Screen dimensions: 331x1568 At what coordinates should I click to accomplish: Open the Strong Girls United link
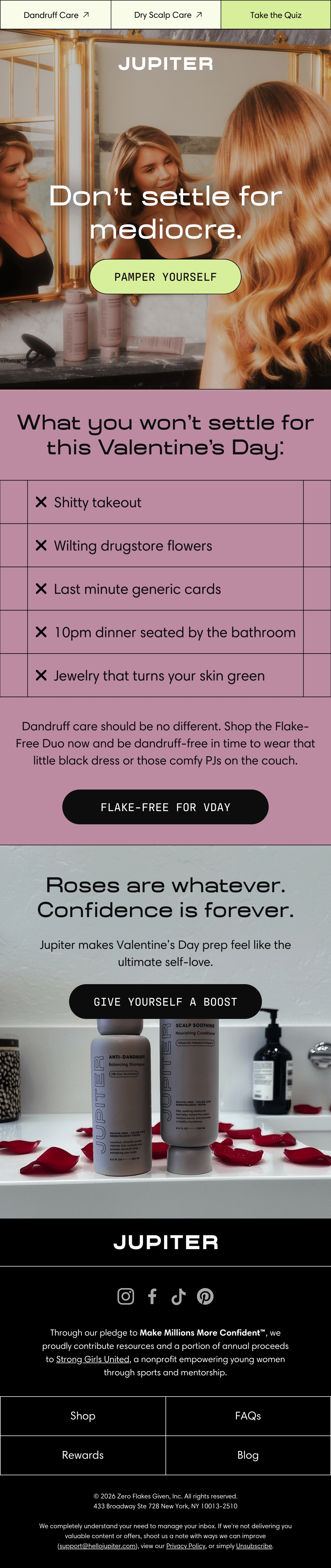[92, 1359]
